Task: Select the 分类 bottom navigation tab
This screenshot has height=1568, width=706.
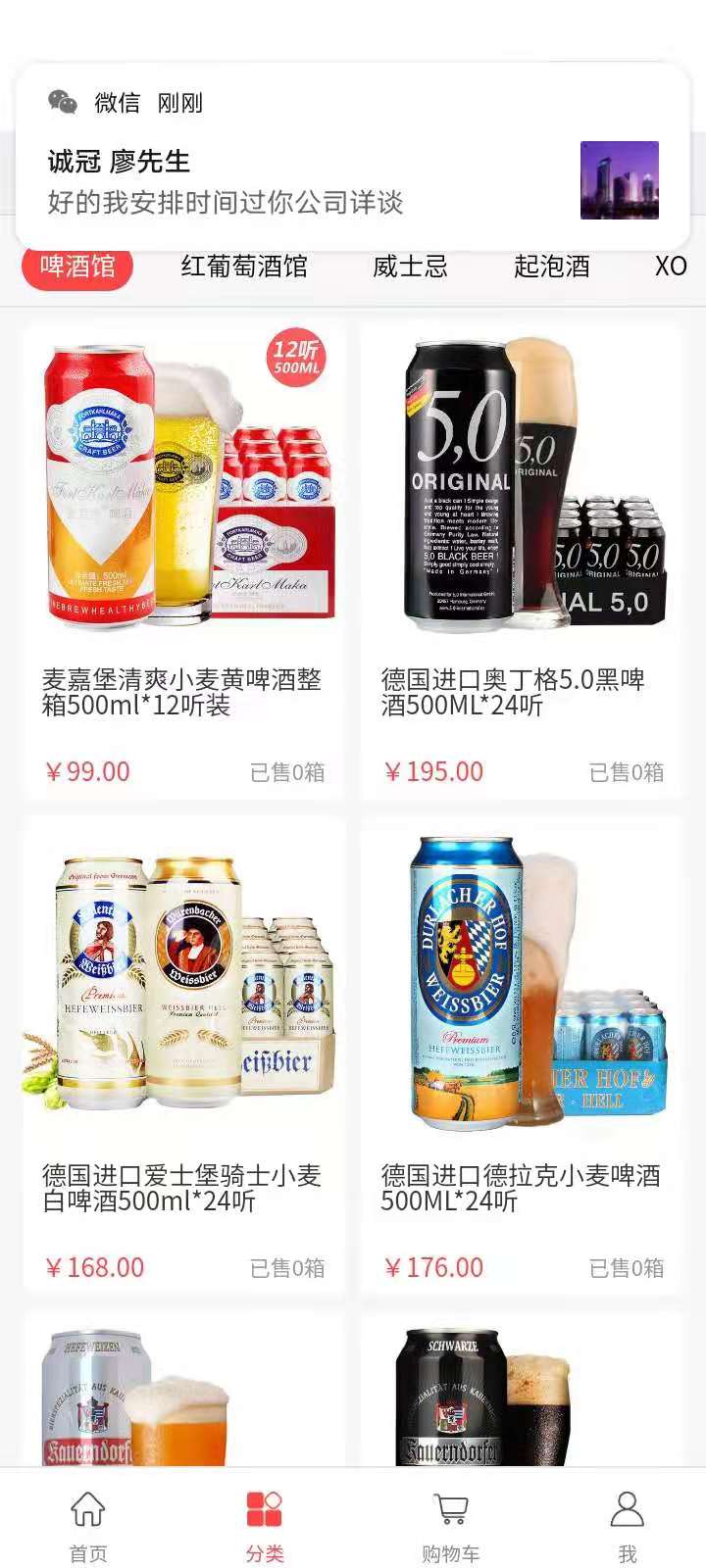Action: 265,1525
